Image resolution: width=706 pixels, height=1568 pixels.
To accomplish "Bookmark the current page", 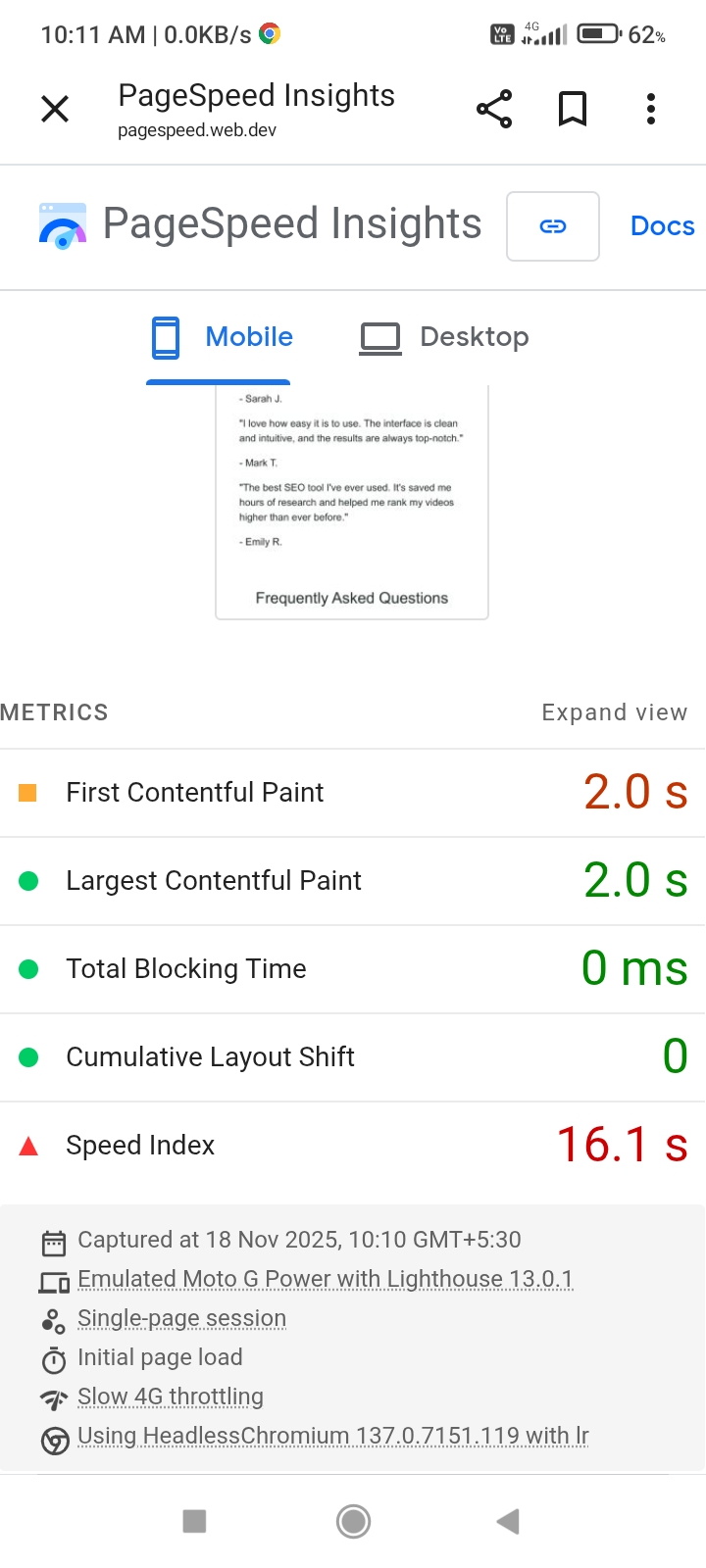I will pyautogui.click(x=573, y=109).
